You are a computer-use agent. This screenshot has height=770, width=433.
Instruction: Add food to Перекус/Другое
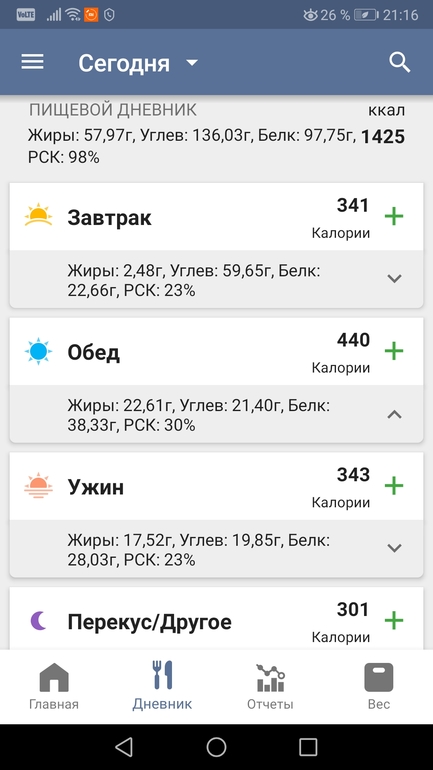[x=394, y=620]
